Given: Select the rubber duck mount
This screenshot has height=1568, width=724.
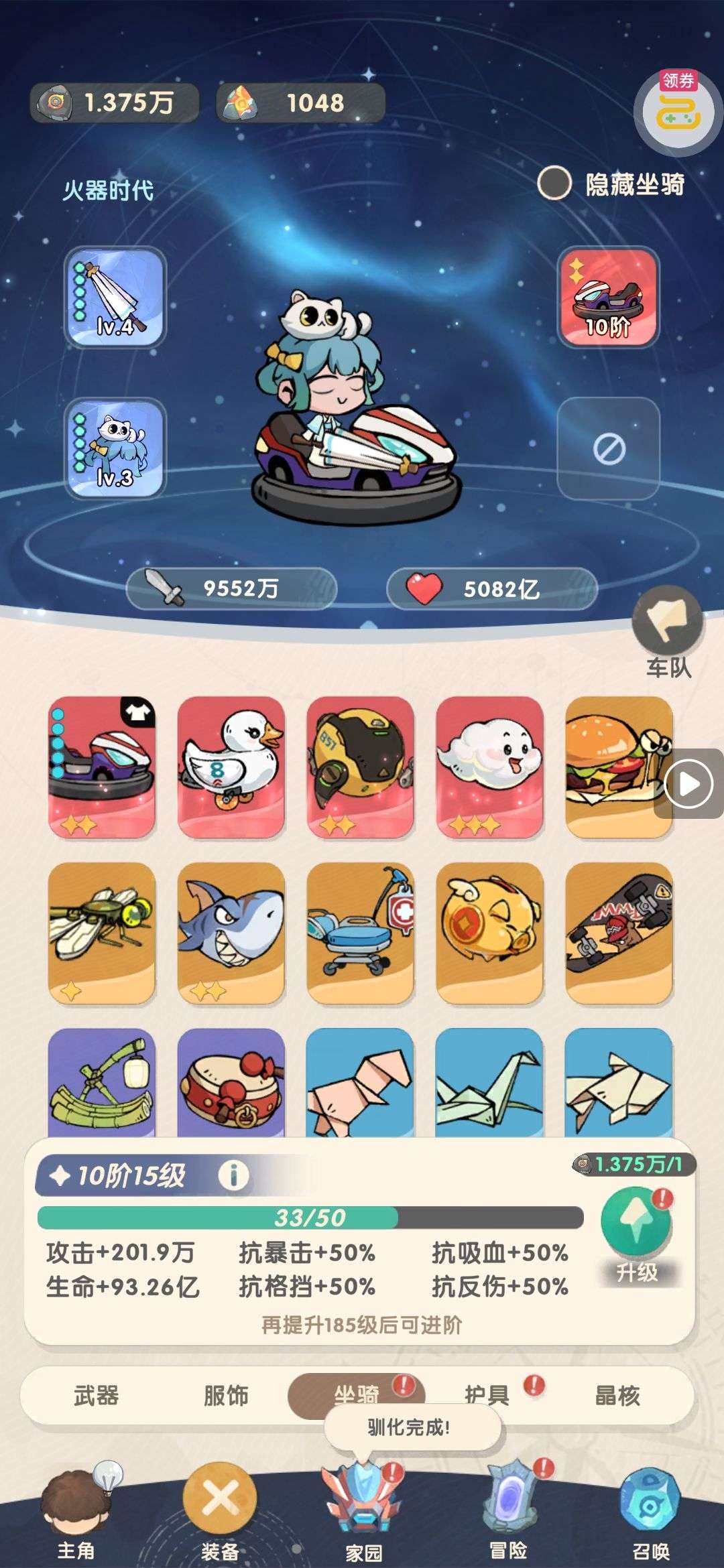Looking at the screenshot, I should tap(231, 766).
